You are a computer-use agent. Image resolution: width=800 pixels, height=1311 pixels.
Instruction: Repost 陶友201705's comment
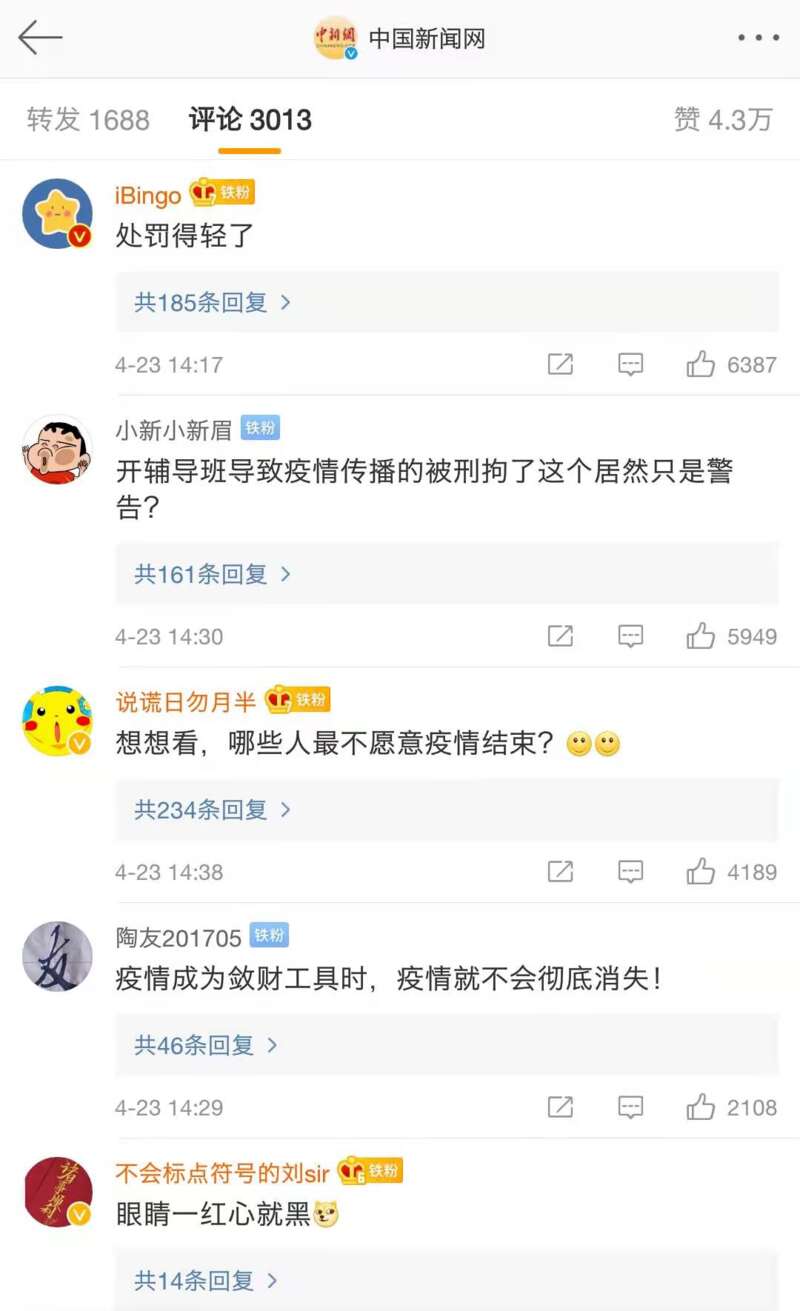560,1108
